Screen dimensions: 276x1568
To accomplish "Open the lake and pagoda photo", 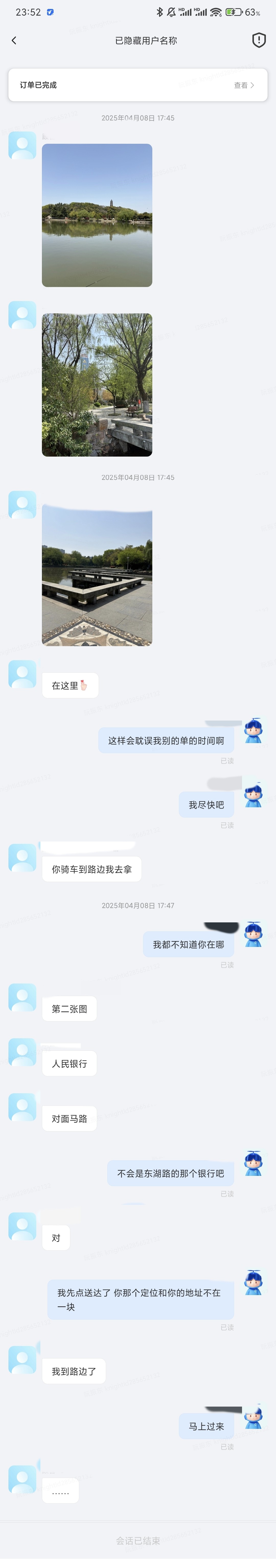I will click(x=97, y=215).
